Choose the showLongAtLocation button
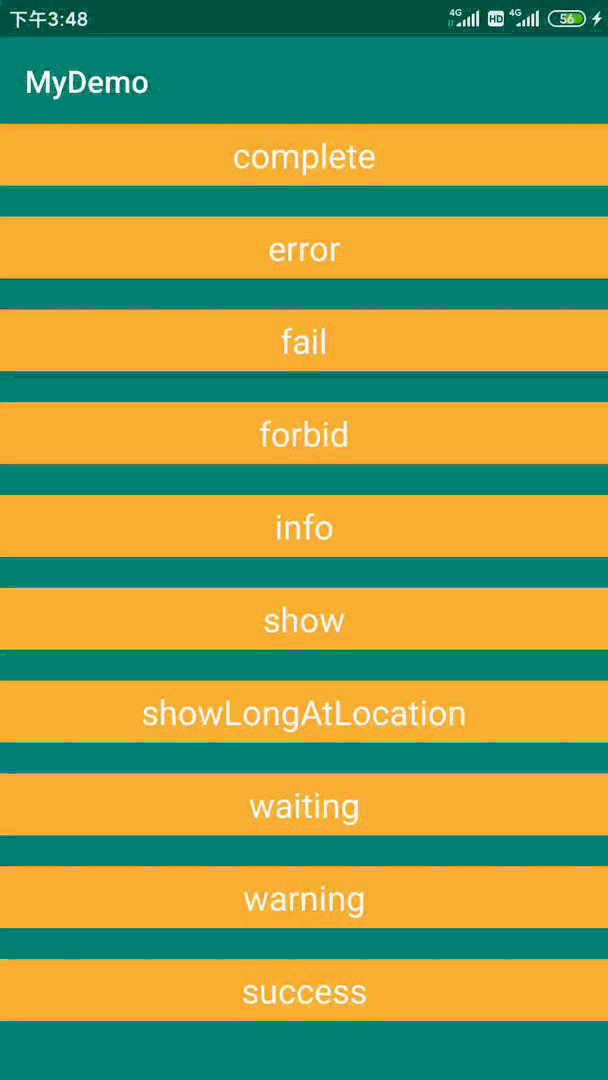 point(304,712)
